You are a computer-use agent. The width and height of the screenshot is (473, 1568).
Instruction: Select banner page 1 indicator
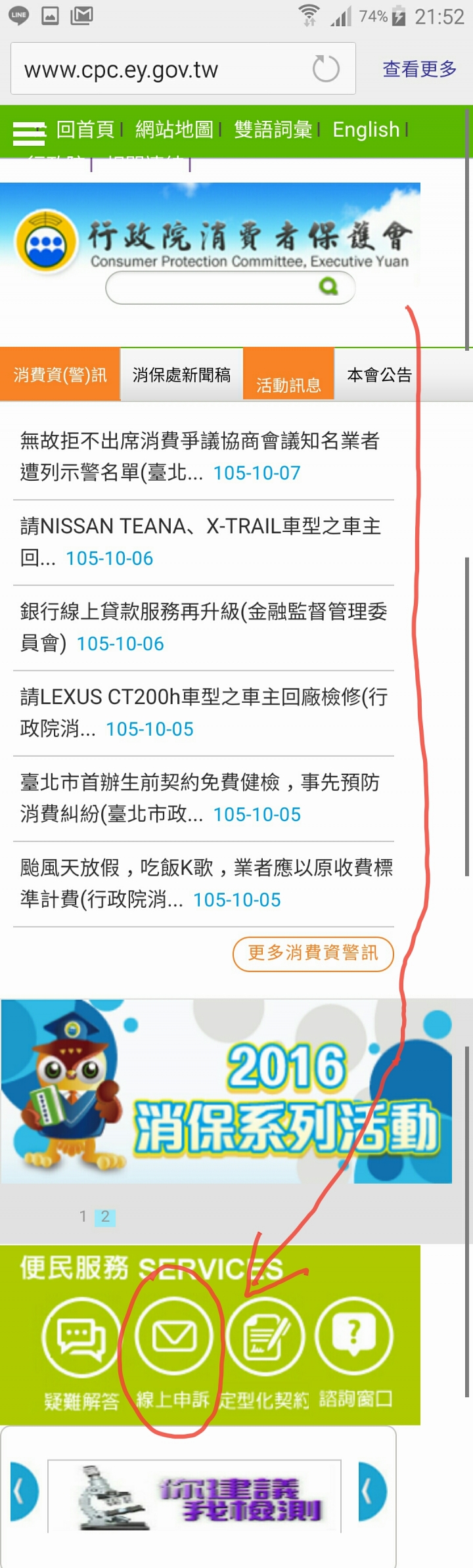(x=83, y=1217)
